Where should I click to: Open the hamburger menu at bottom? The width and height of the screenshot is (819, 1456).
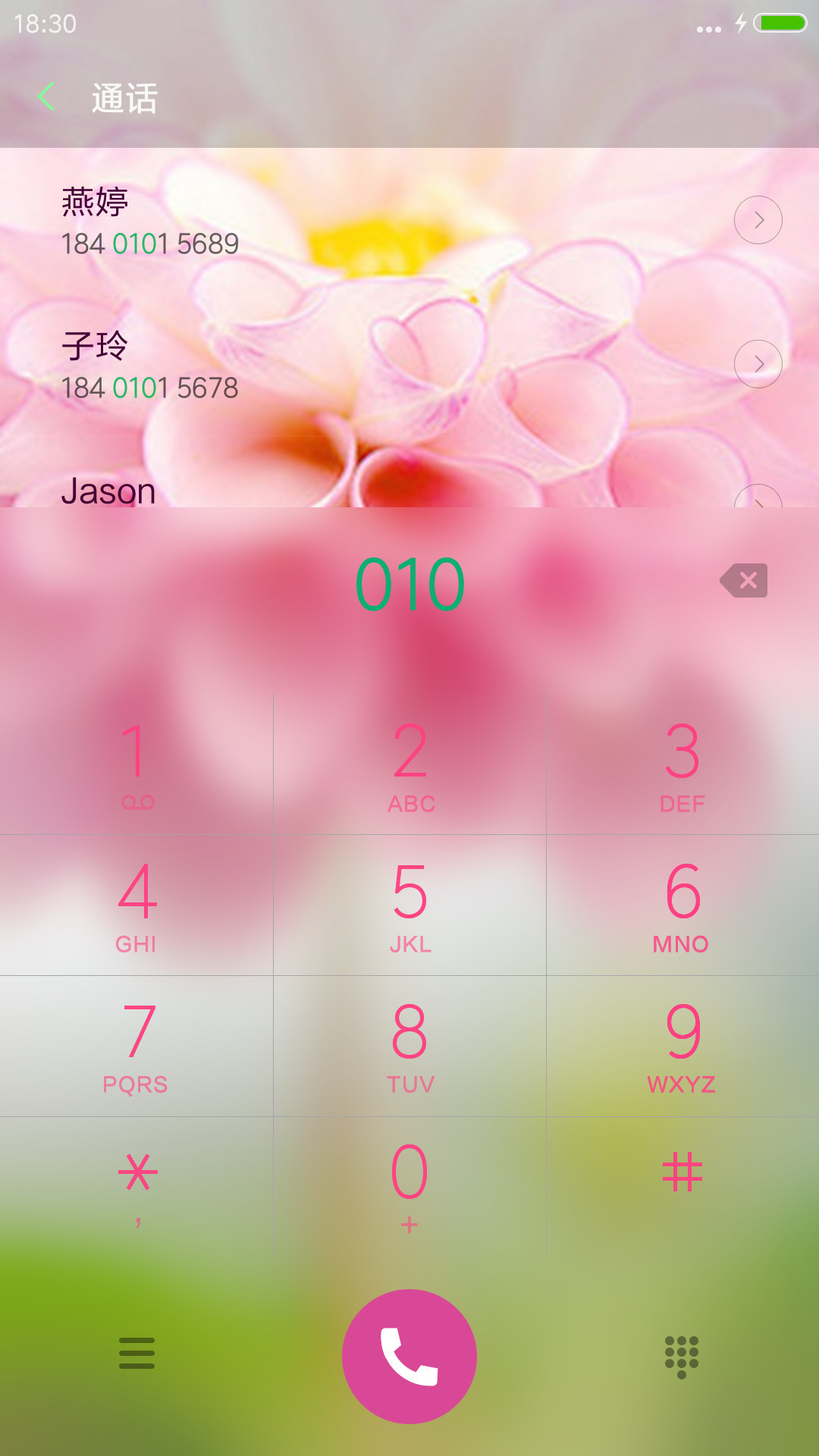tap(136, 1354)
